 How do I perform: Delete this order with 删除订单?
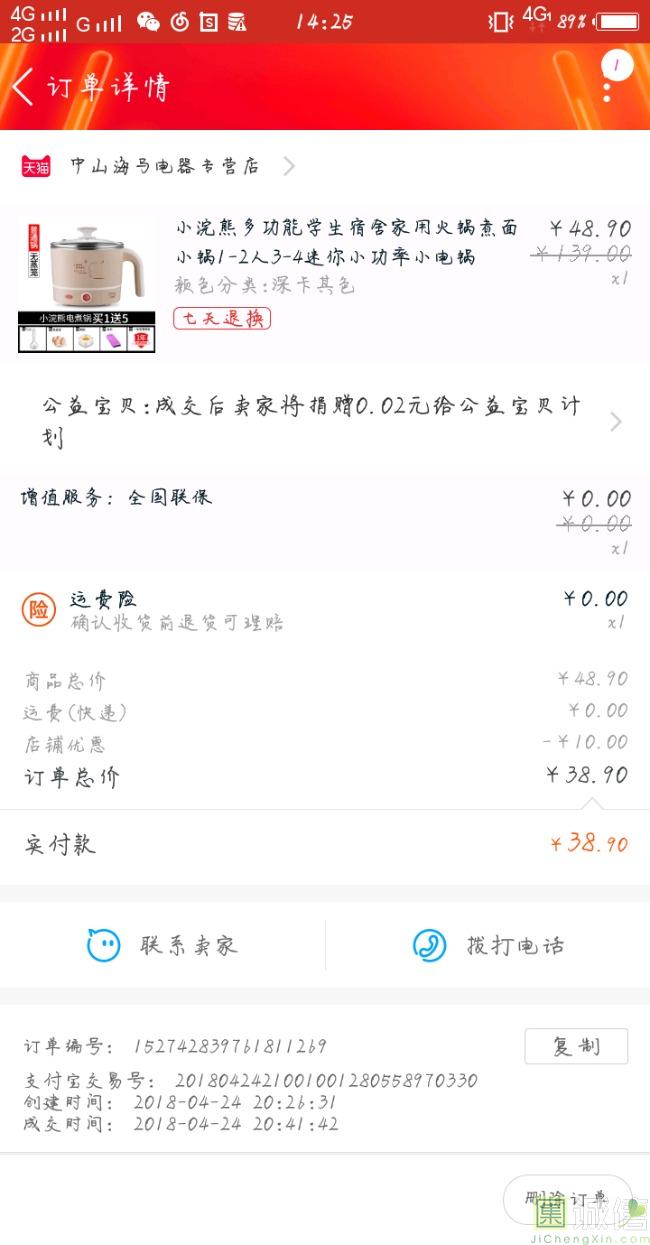click(x=567, y=1199)
